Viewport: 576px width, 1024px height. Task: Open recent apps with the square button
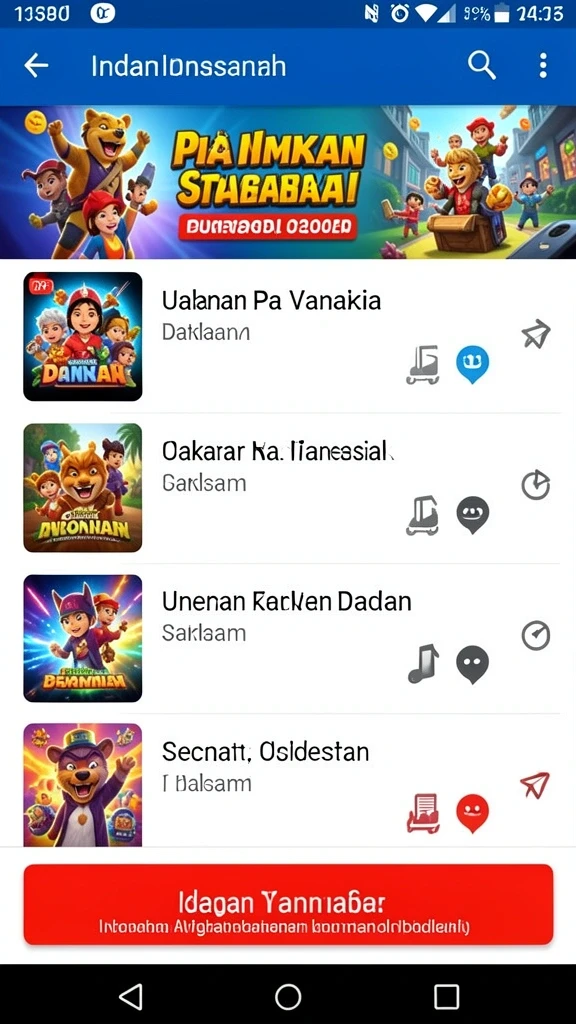coord(446,997)
